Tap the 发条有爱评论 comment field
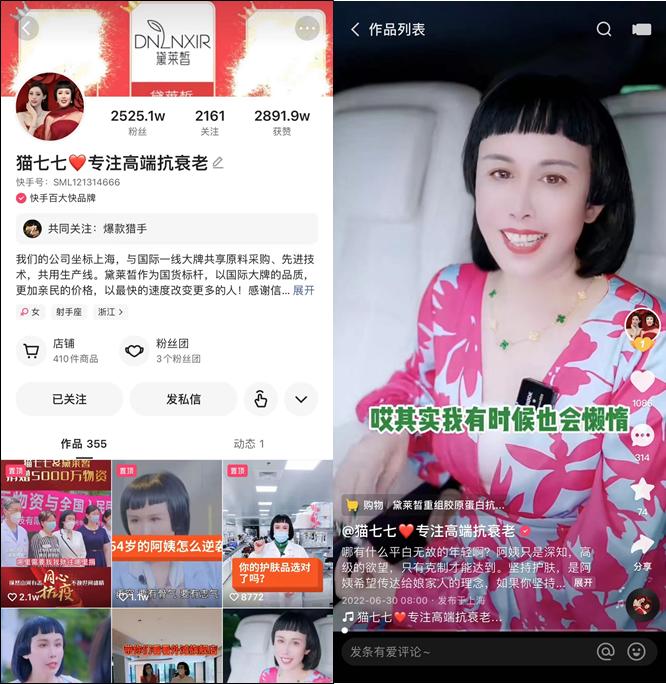 465,652
